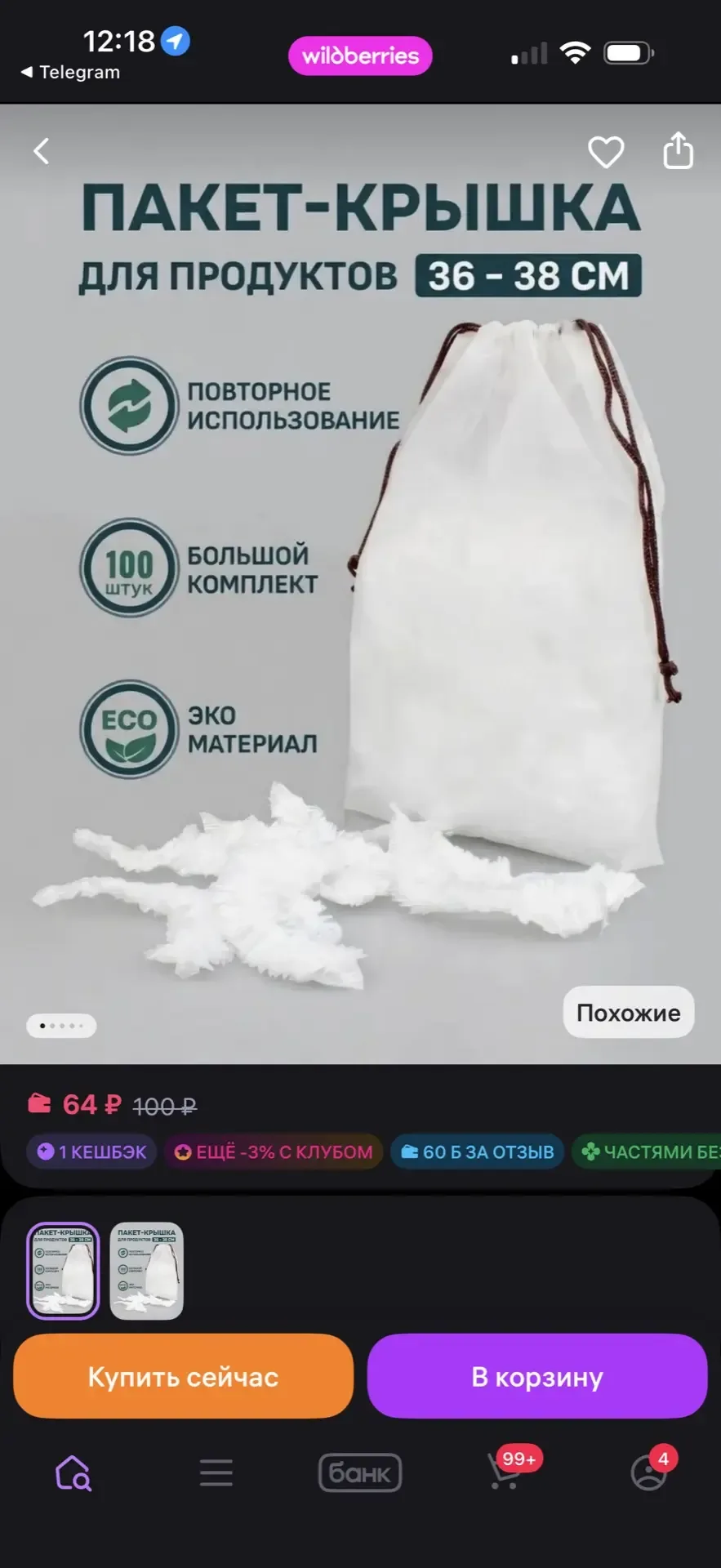
Task: Add item with В корзину button
Action: pyautogui.click(x=537, y=1377)
